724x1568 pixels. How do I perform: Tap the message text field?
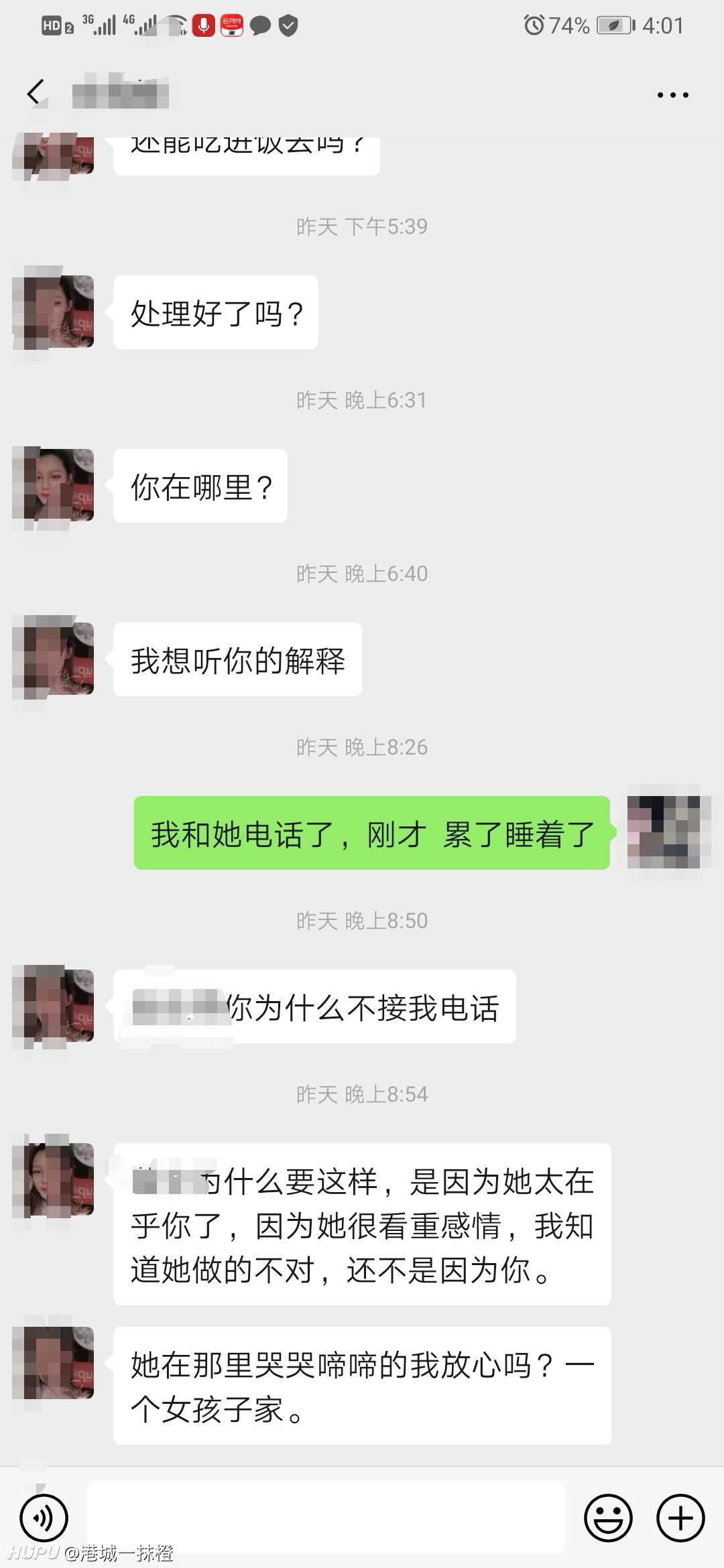tap(325, 1516)
